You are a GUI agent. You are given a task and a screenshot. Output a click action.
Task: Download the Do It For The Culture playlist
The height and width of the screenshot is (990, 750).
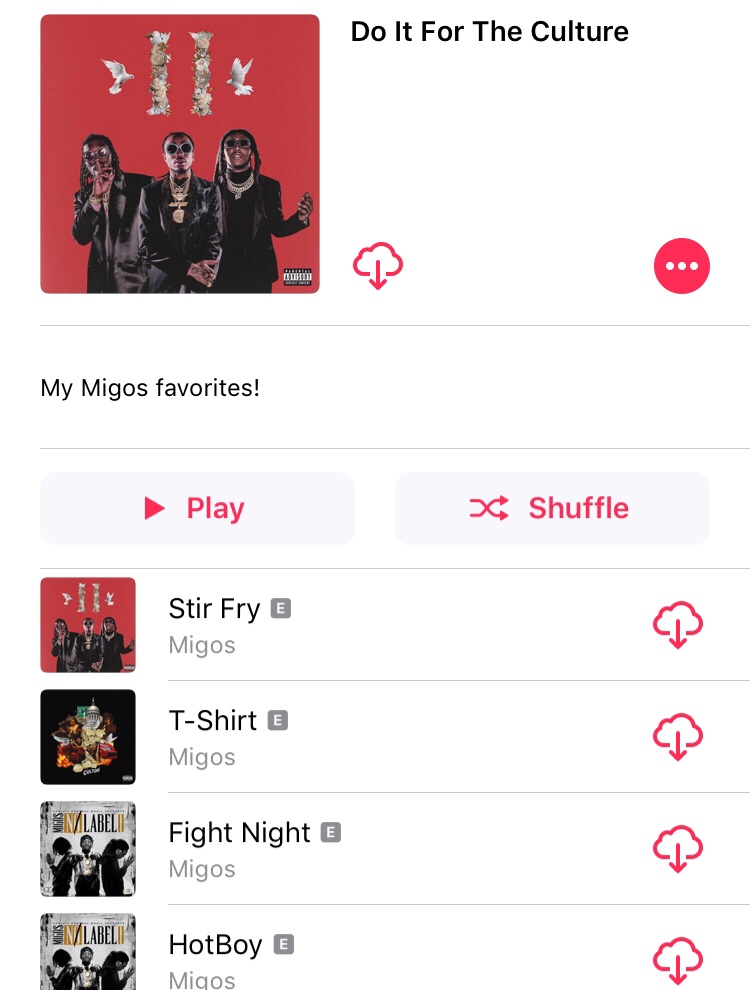coord(378,266)
